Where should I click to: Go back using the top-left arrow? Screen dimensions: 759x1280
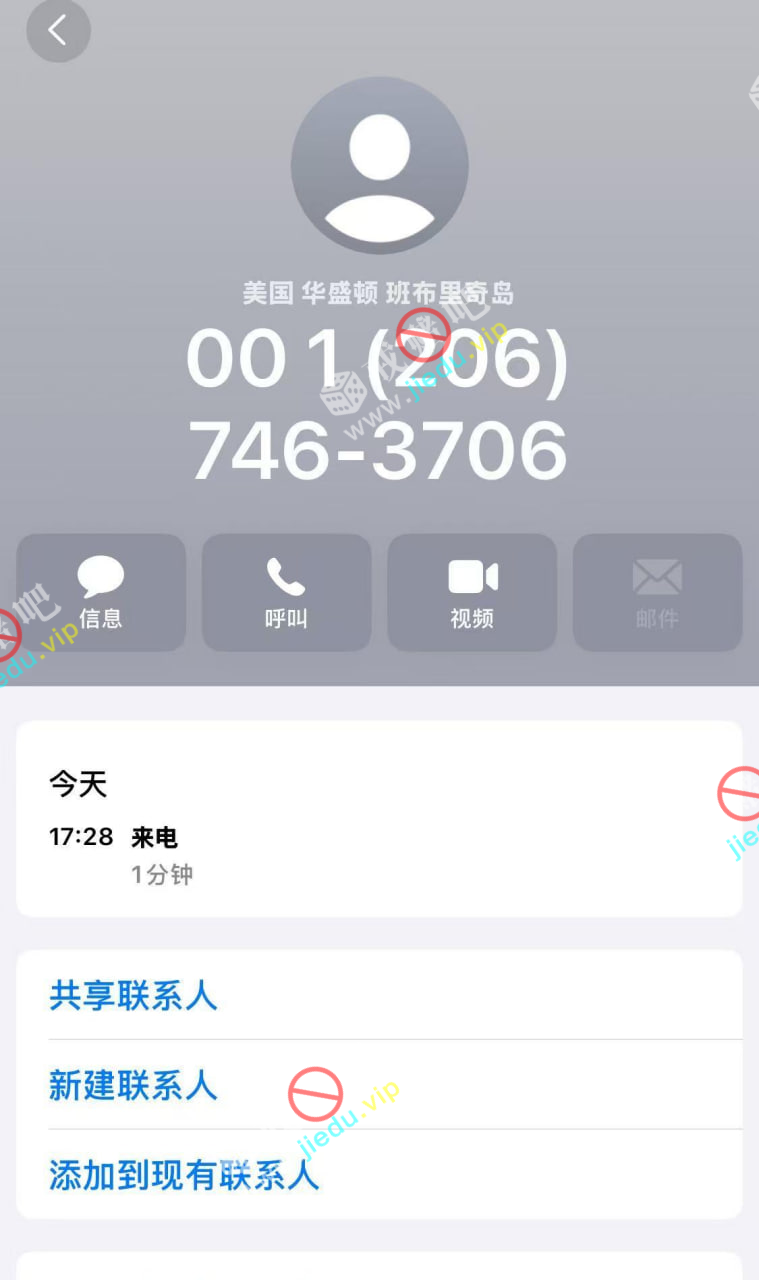click(x=58, y=30)
